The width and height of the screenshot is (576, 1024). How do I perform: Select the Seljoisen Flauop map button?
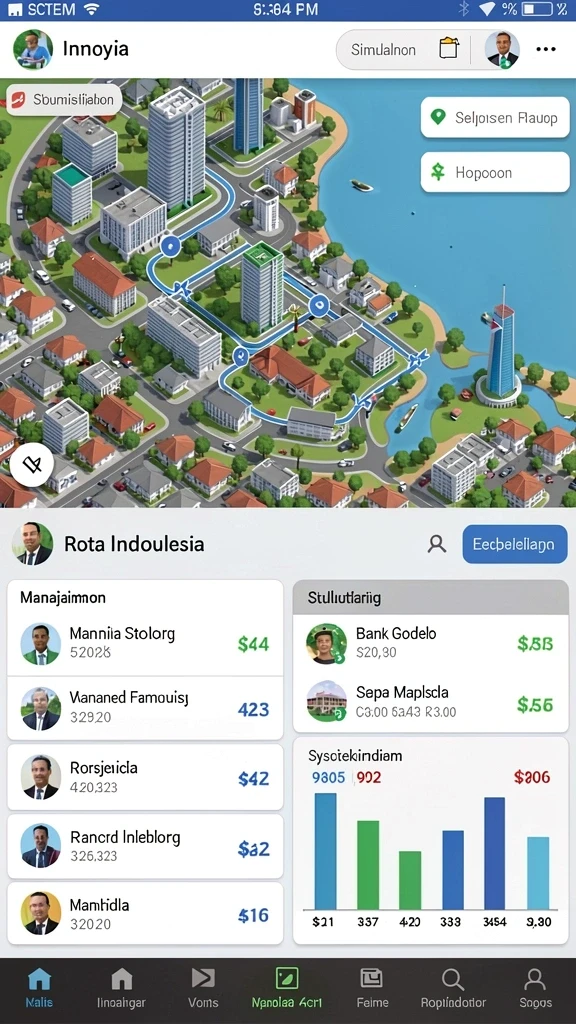coord(495,118)
